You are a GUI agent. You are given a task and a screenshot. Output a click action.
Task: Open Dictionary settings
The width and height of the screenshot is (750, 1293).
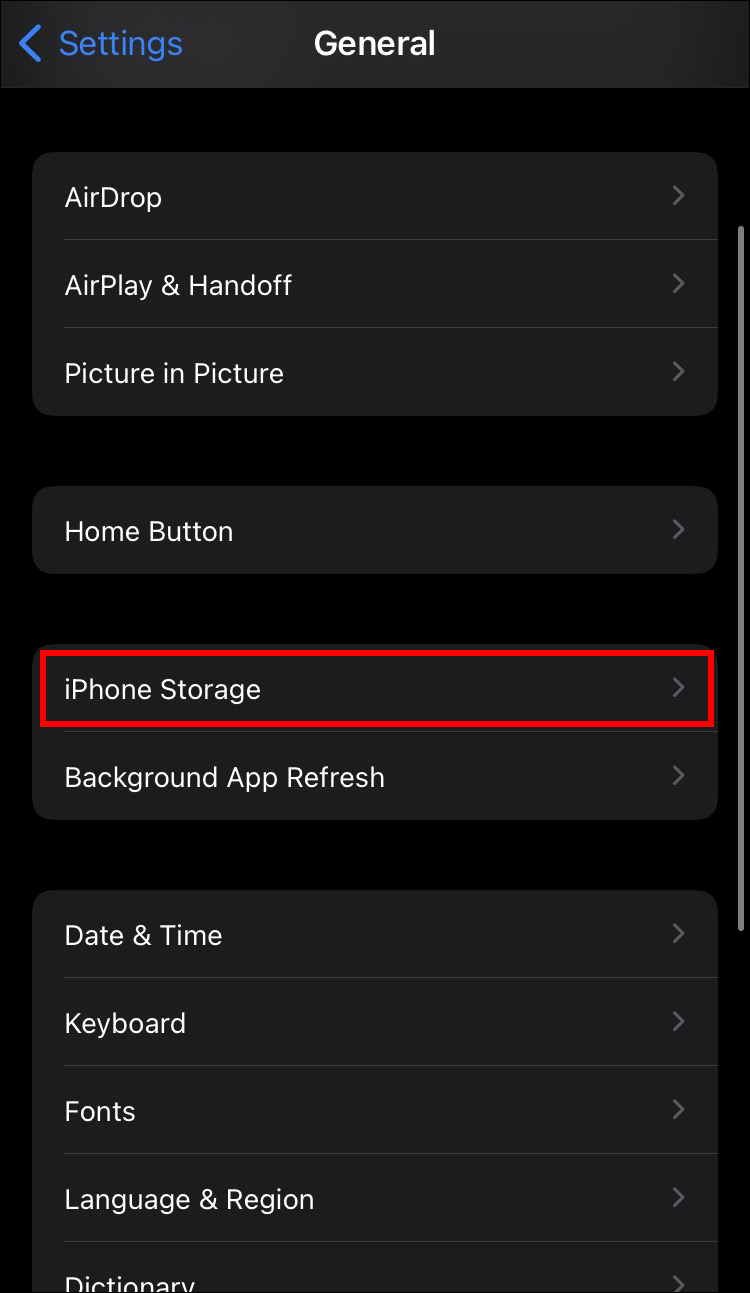coord(374,1279)
